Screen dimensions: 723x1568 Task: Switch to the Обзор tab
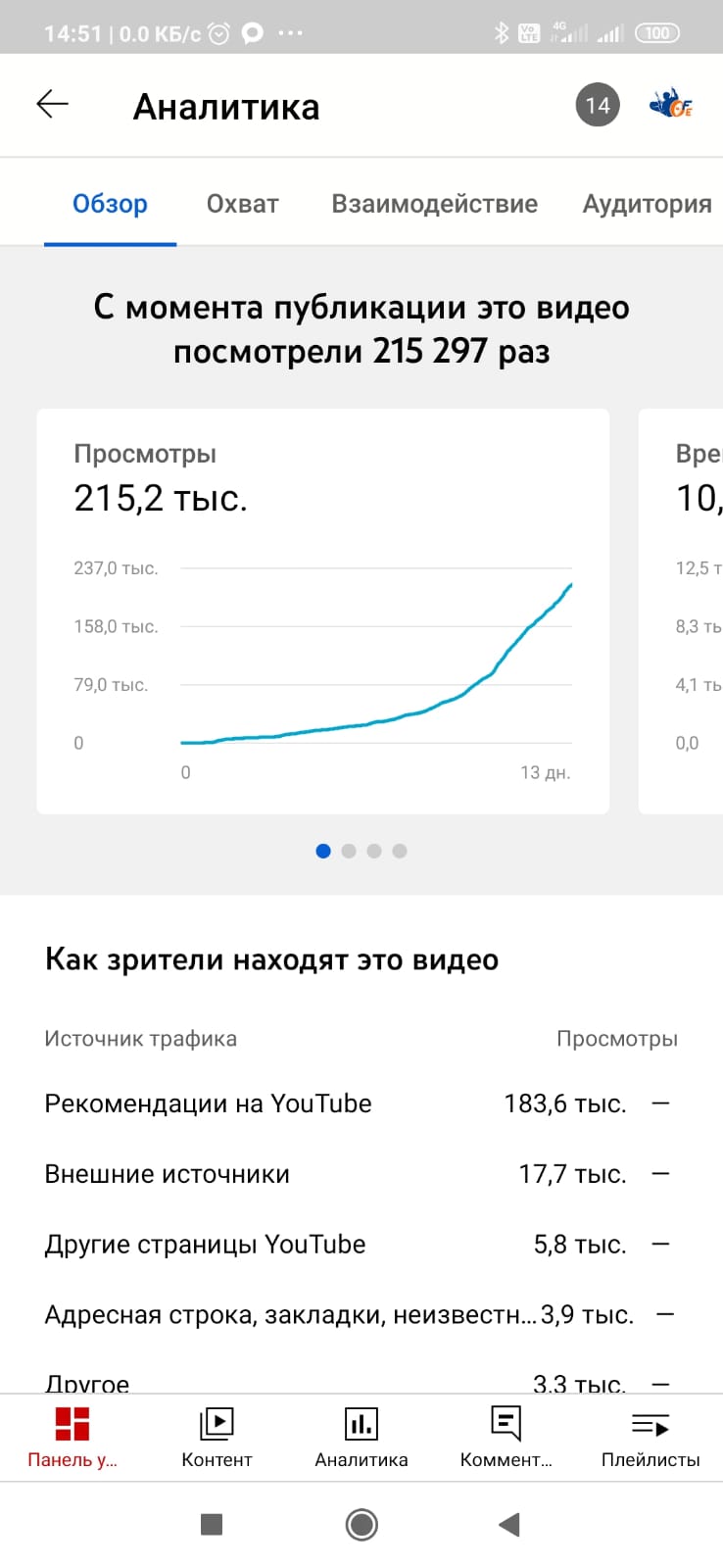[110, 204]
